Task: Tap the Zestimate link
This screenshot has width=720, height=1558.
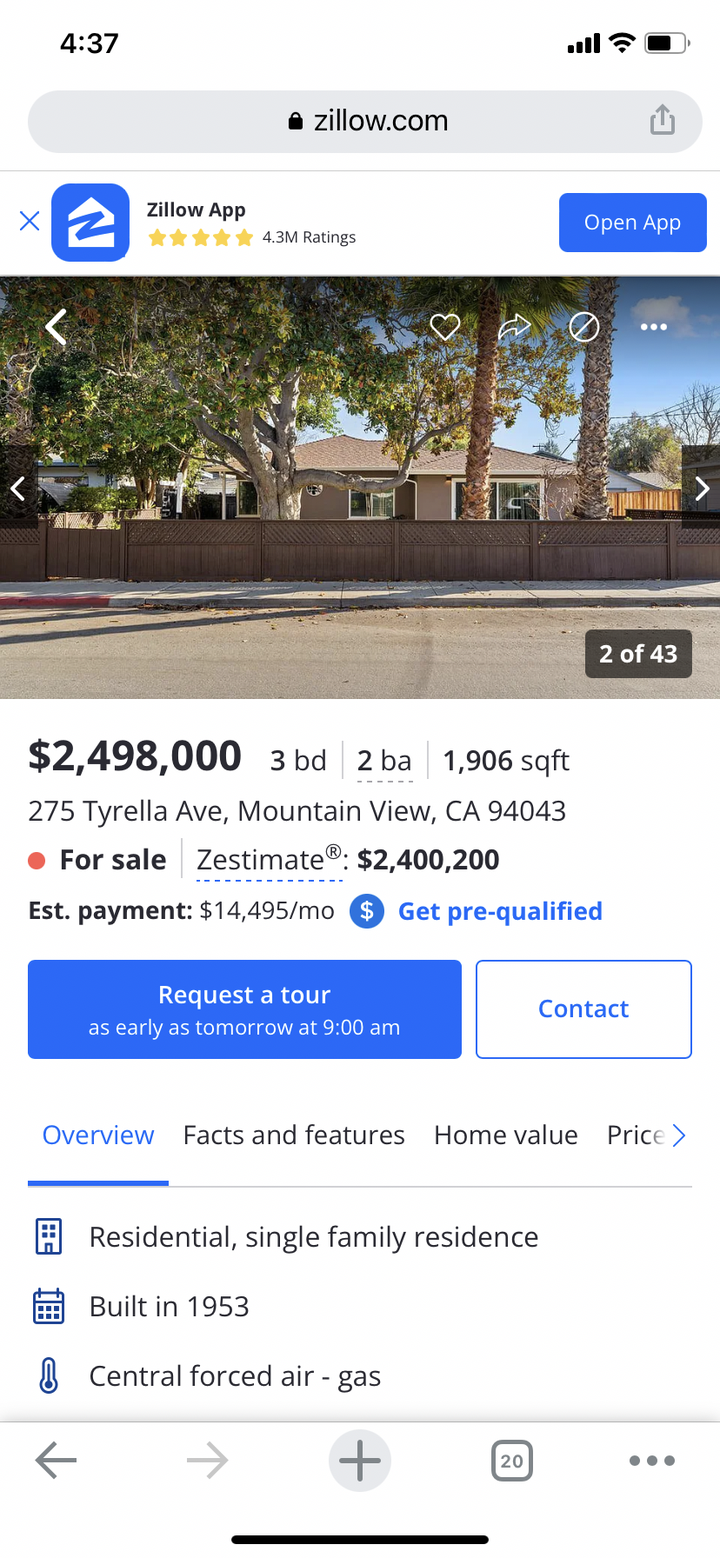Action: tap(269, 860)
